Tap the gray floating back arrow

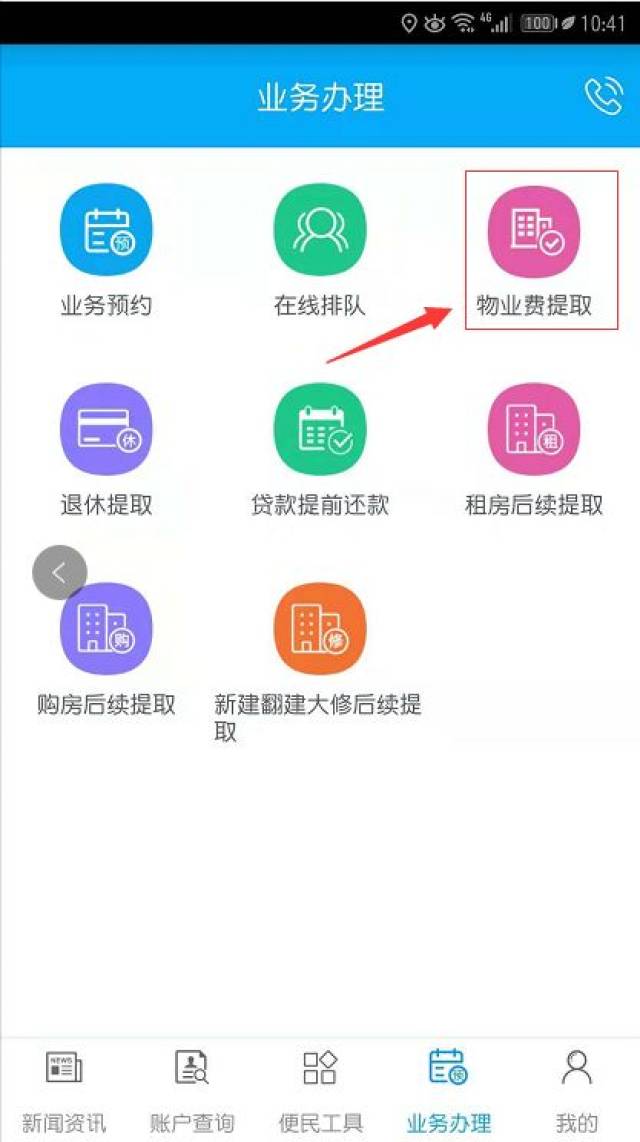(x=60, y=572)
